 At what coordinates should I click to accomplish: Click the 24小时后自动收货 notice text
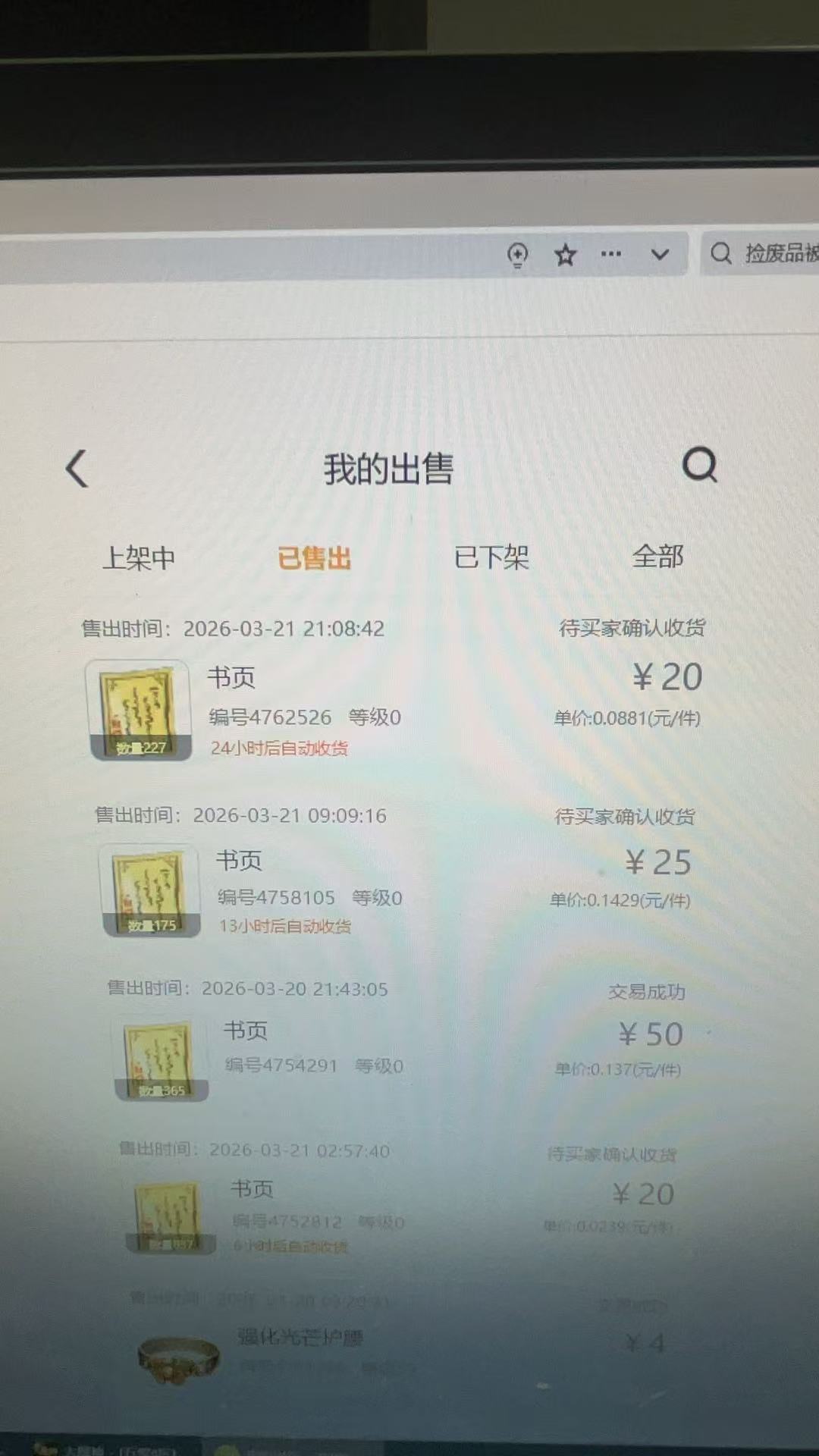(280, 748)
